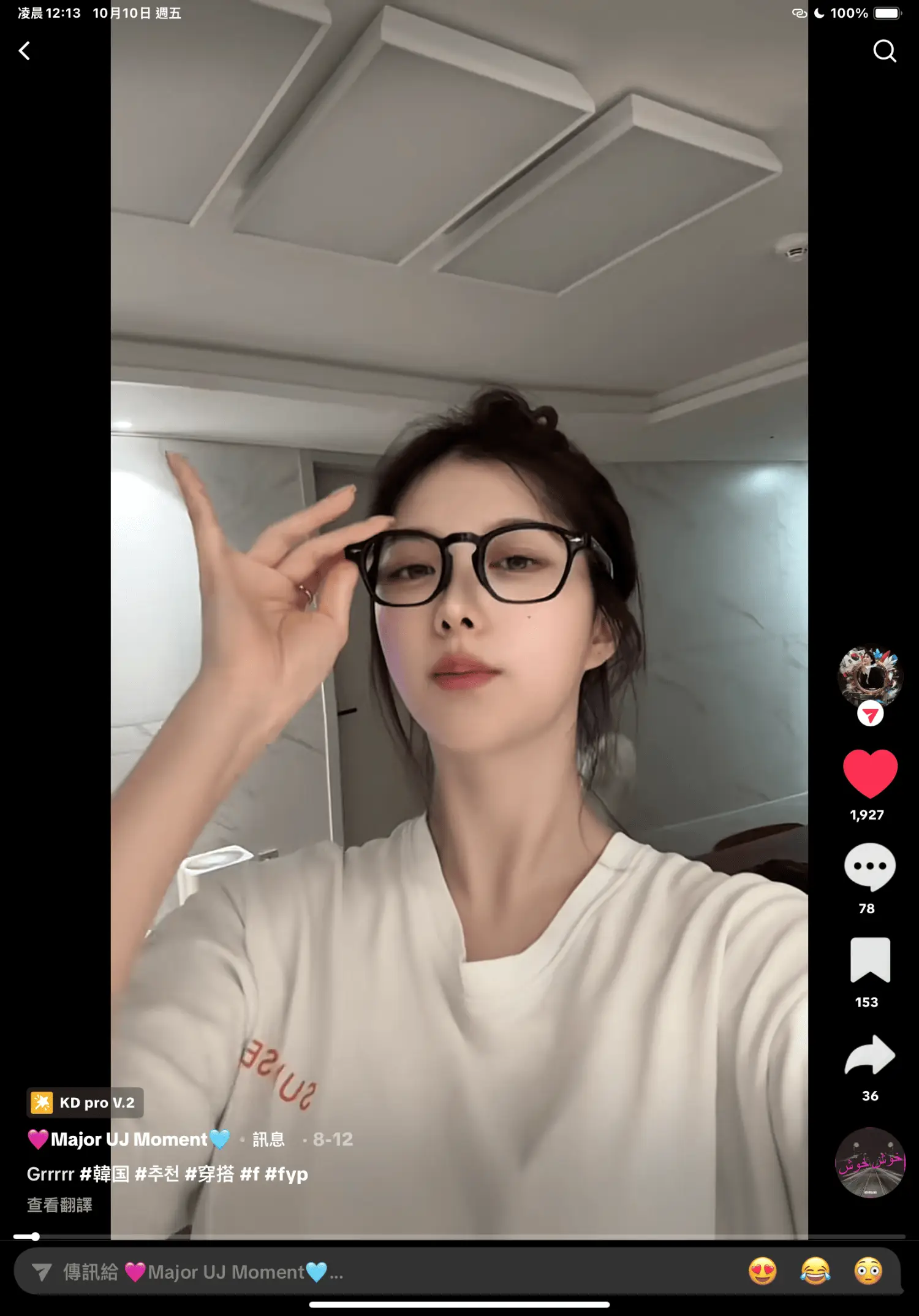Tap the 訊息 message link

[x=268, y=1139]
